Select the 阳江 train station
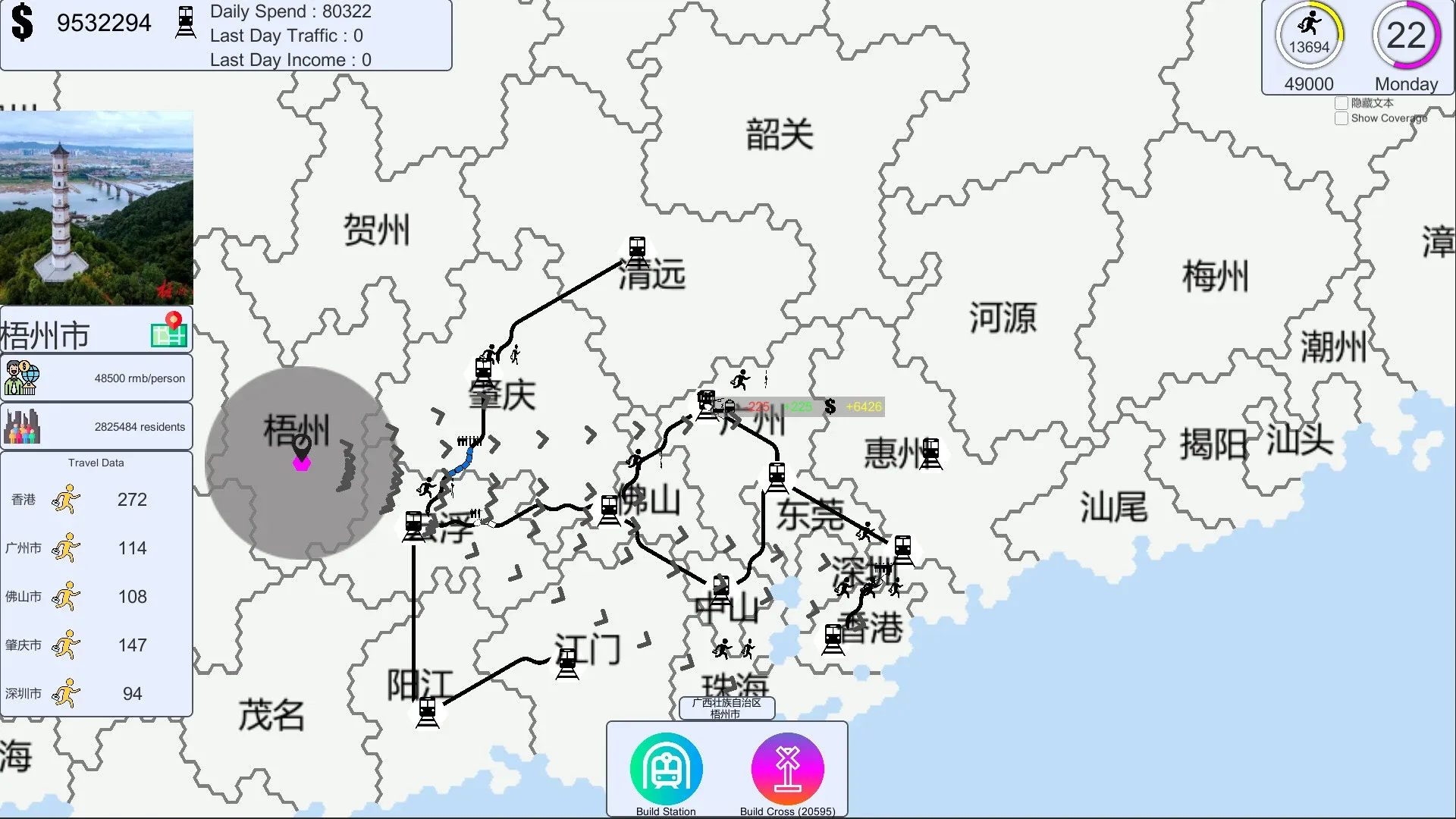This screenshot has height=819, width=1456. pyautogui.click(x=428, y=711)
